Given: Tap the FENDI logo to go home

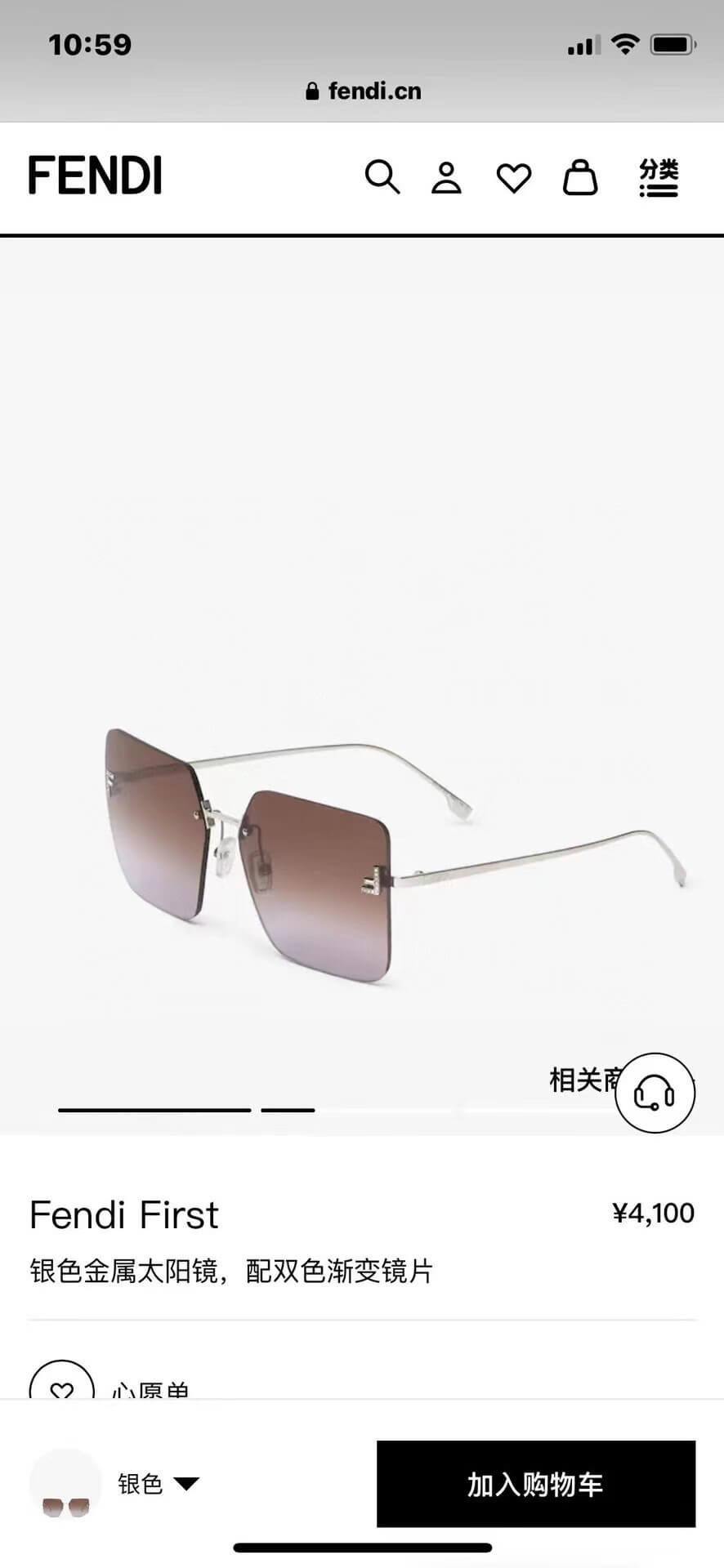Looking at the screenshot, I should click(95, 176).
